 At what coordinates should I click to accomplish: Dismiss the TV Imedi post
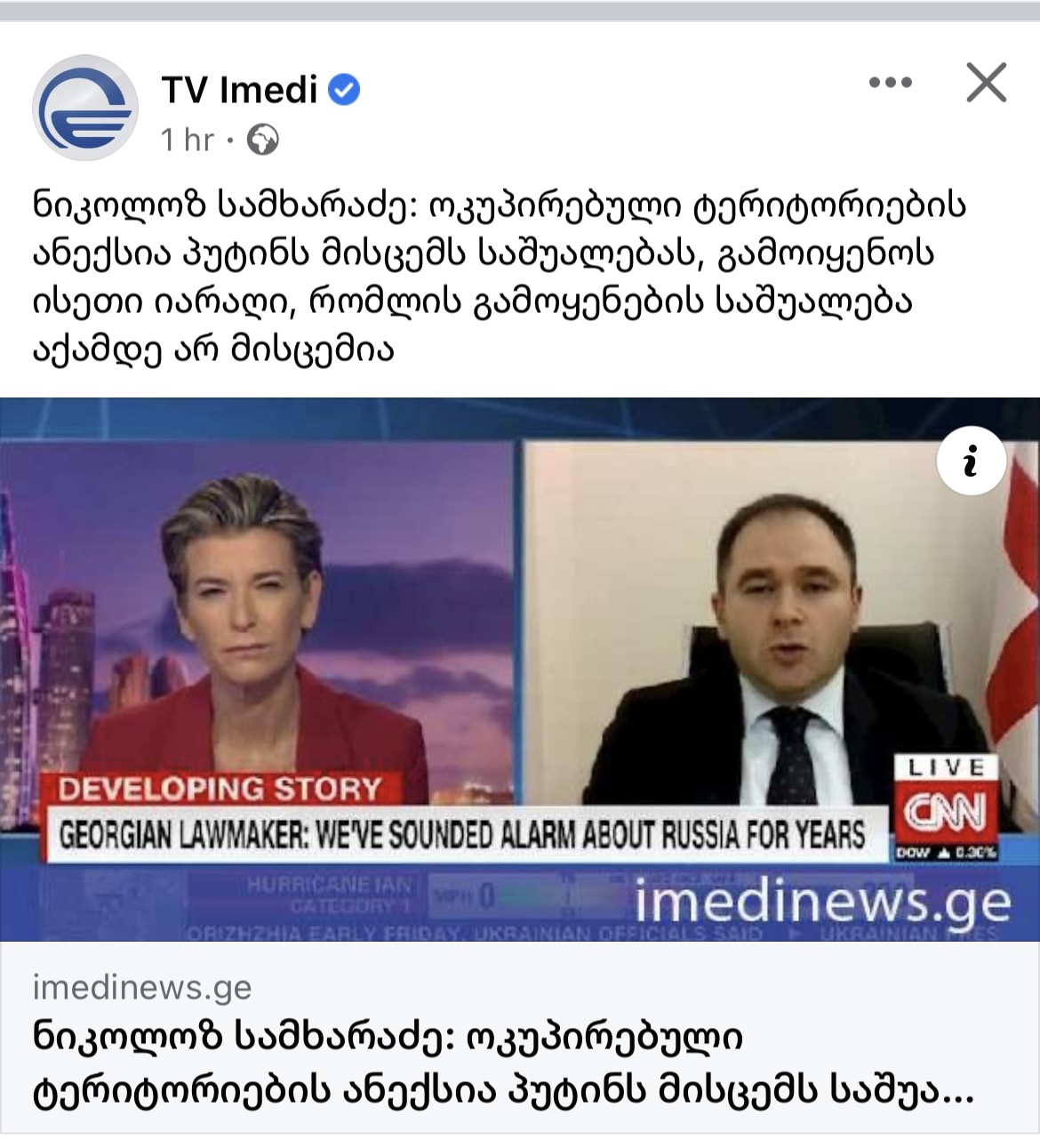coord(986,83)
